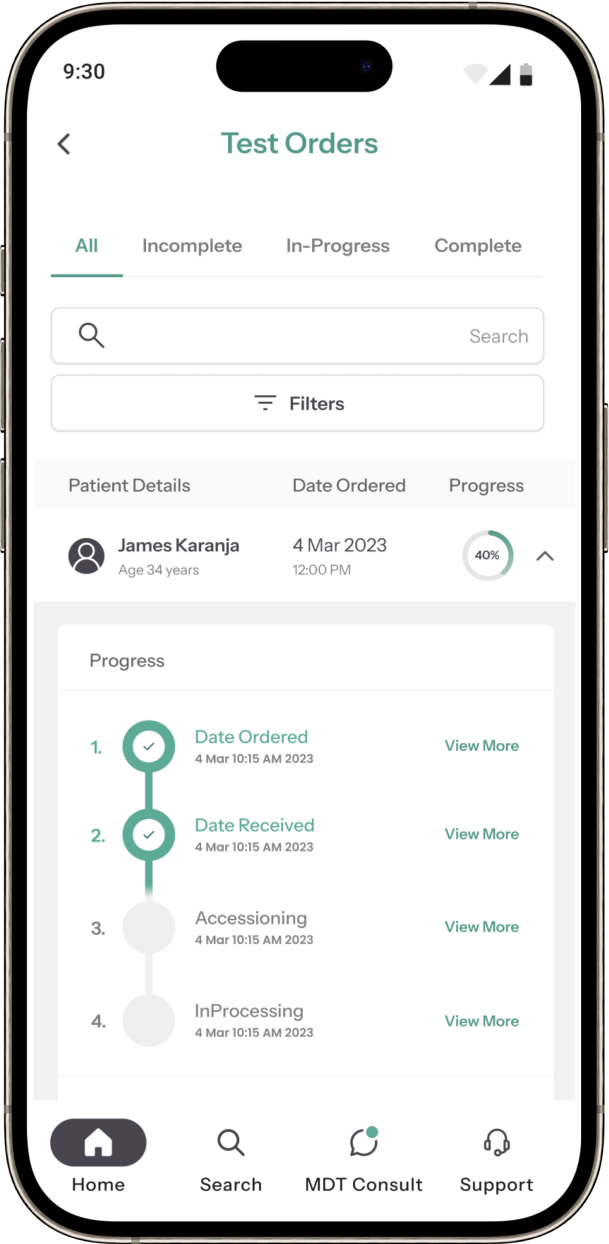Open the Support tab
This screenshot has width=609, height=1244.
point(496,1157)
